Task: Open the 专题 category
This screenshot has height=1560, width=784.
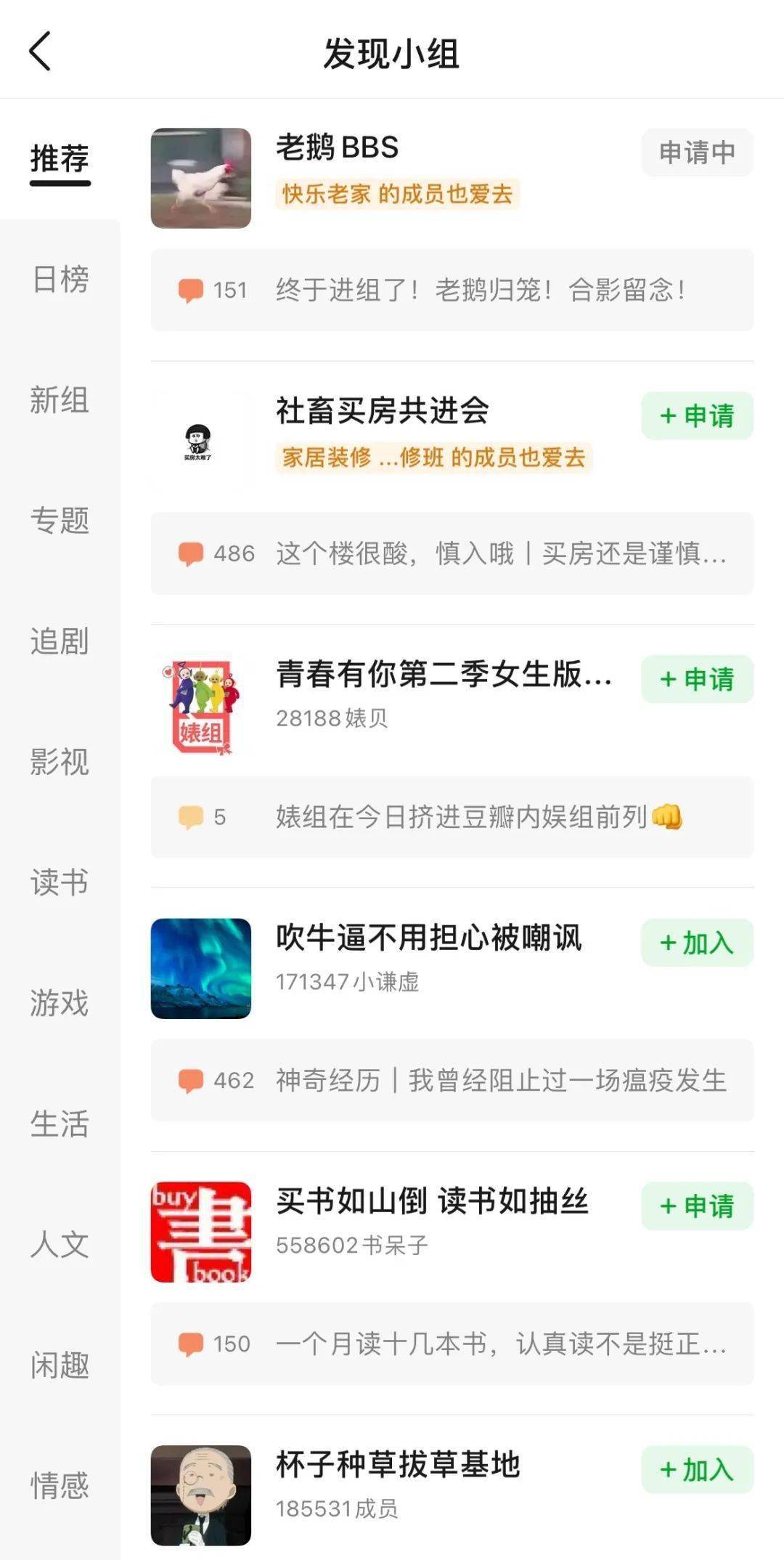Action: [60, 520]
